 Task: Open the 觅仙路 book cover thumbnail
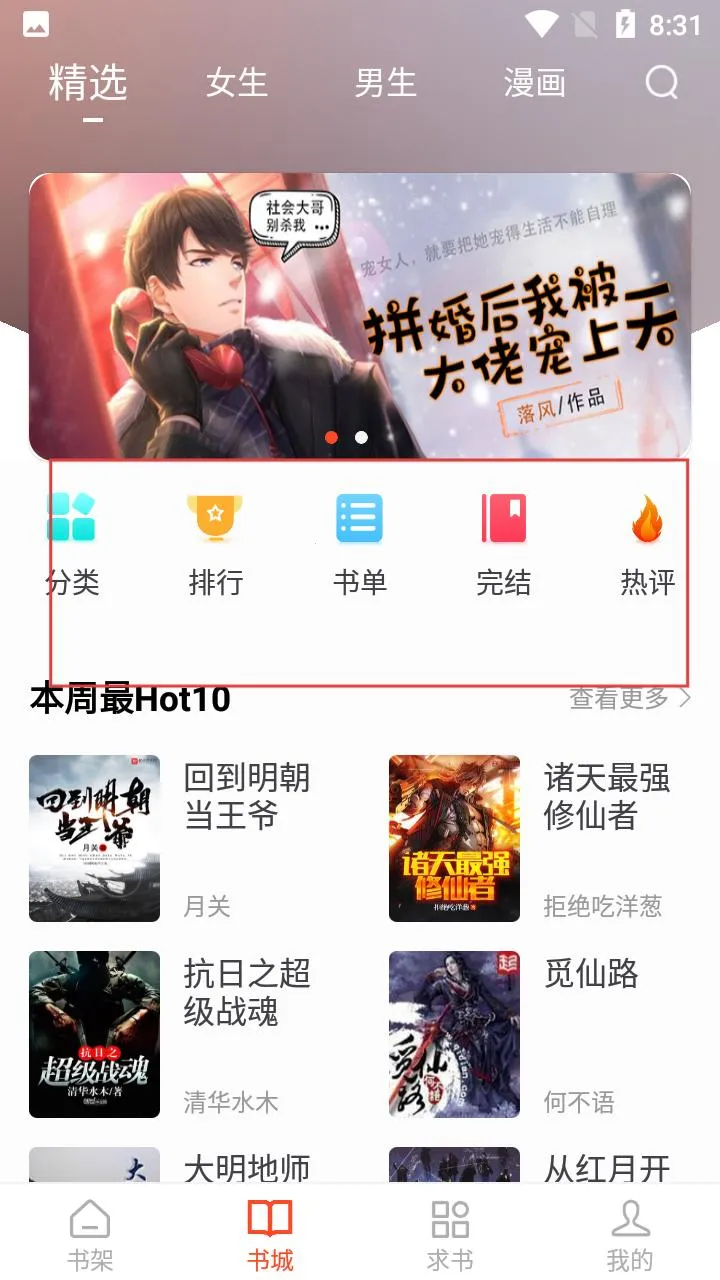coord(454,1035)
